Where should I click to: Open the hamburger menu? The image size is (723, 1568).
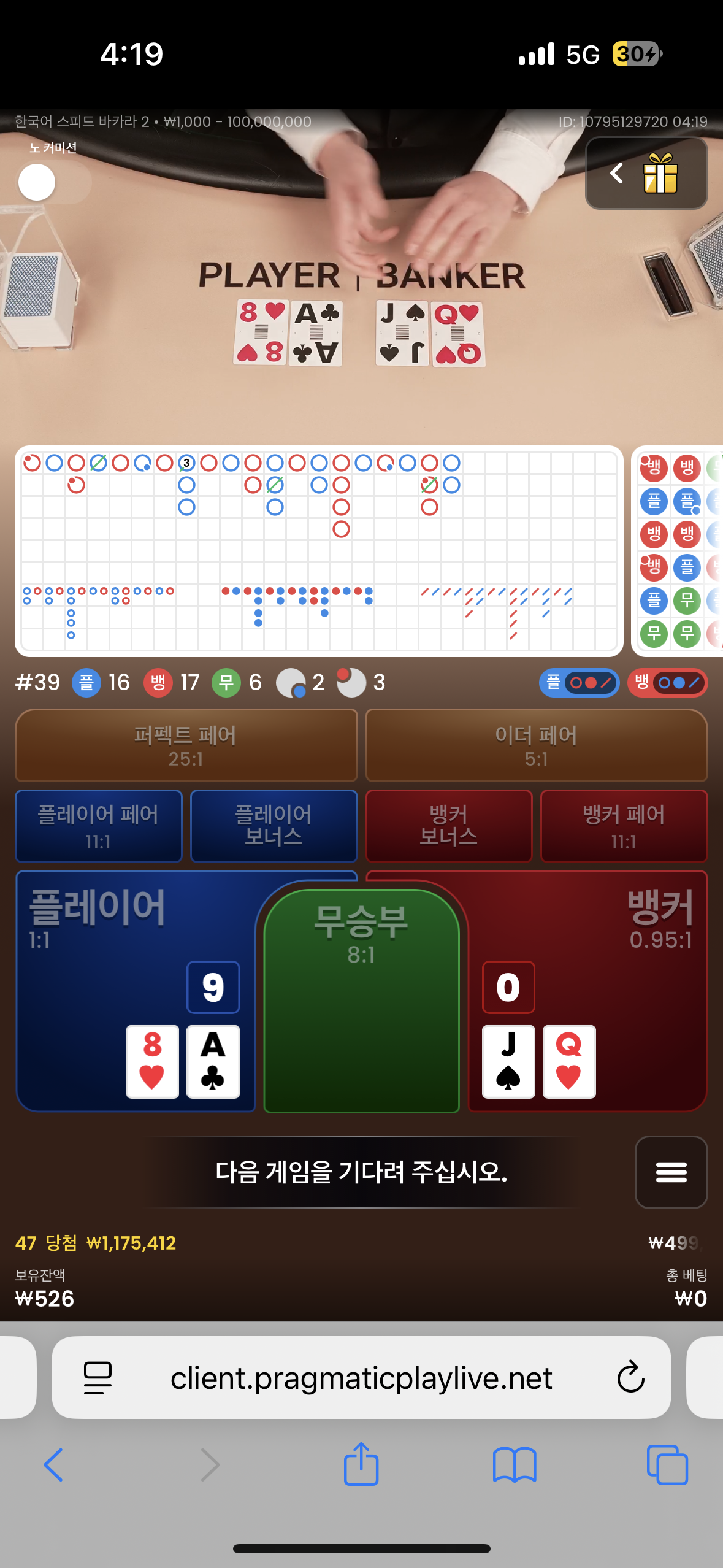pyautogui.click(x=671, y=1172)
